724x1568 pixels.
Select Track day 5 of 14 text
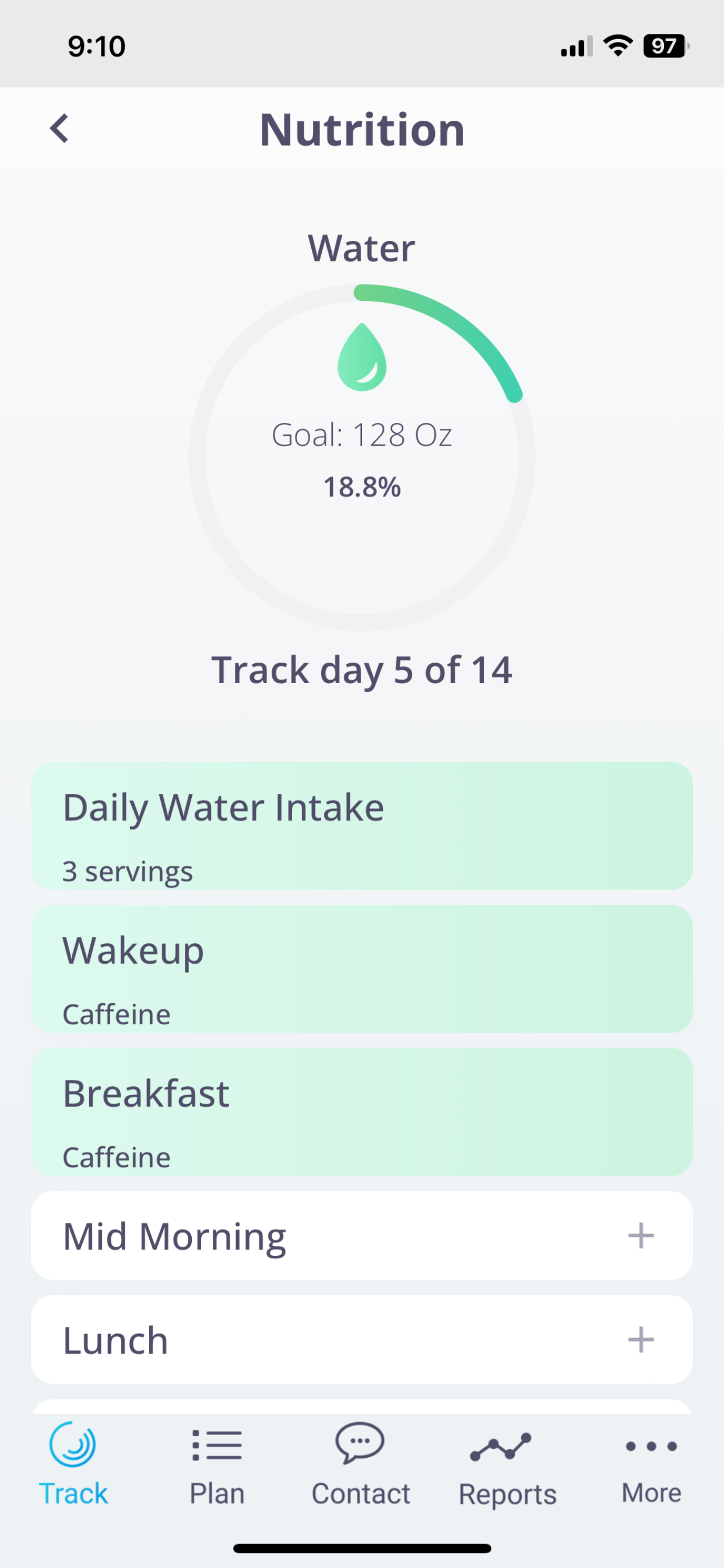click(361, 670)
